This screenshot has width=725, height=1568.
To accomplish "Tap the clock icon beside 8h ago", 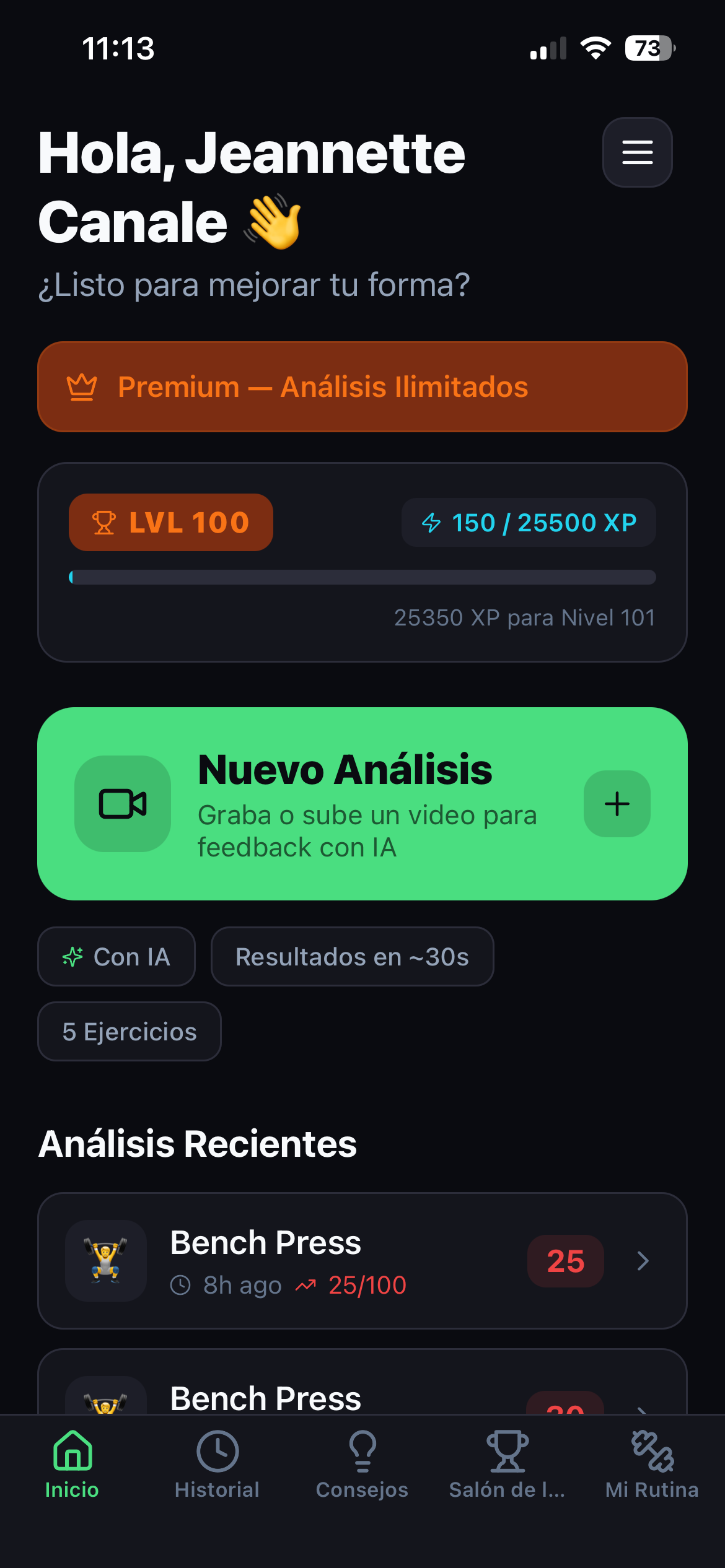I will click(180, 1285).
